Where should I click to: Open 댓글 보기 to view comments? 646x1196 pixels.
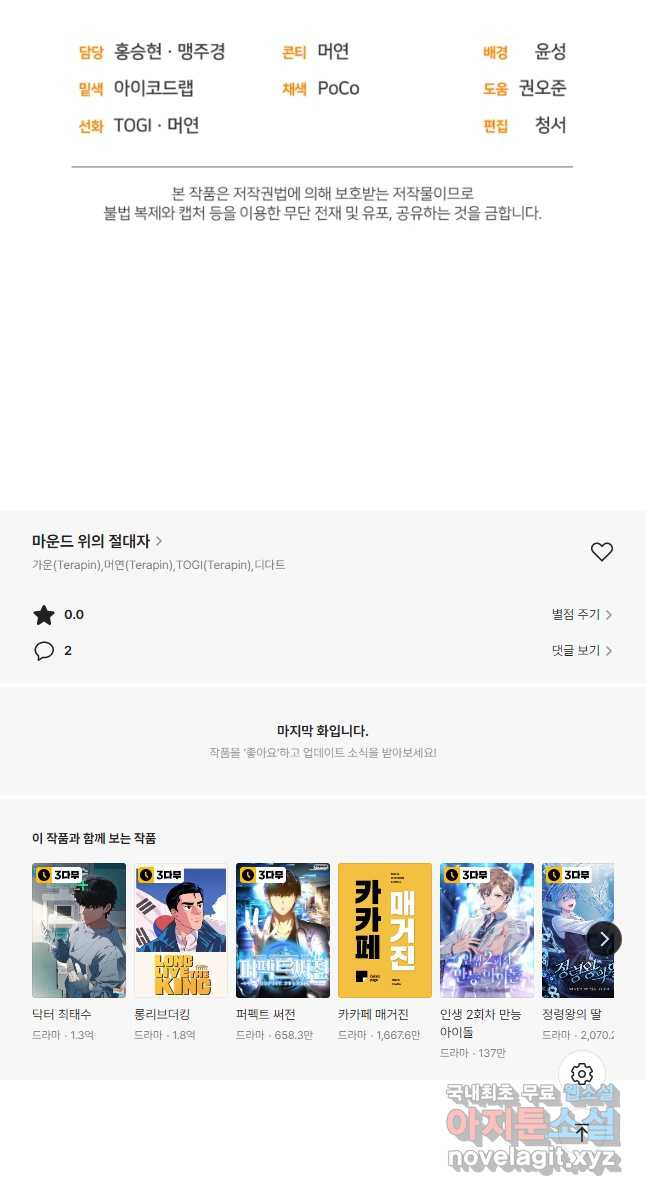[x=582, y=650]
